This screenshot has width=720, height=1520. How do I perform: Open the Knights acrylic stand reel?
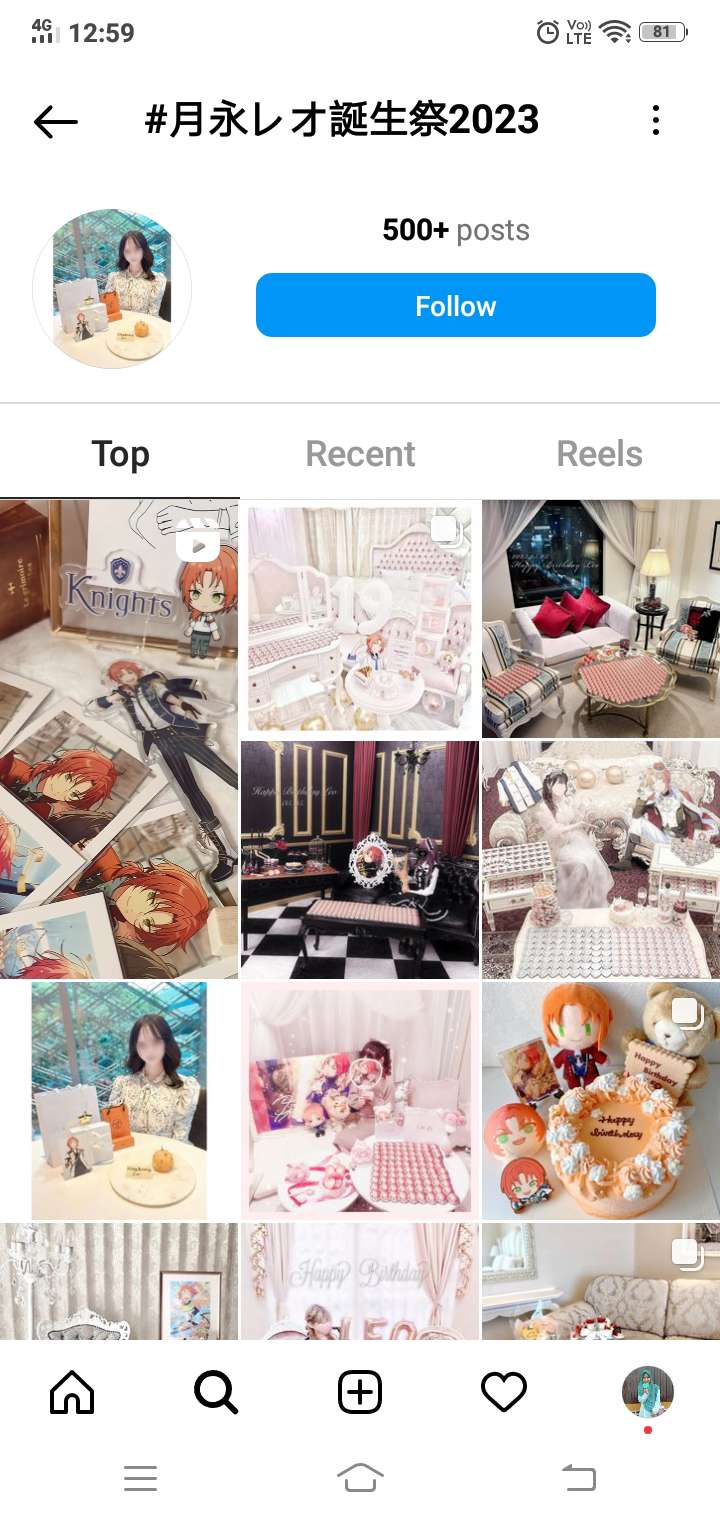pos(119,739)
